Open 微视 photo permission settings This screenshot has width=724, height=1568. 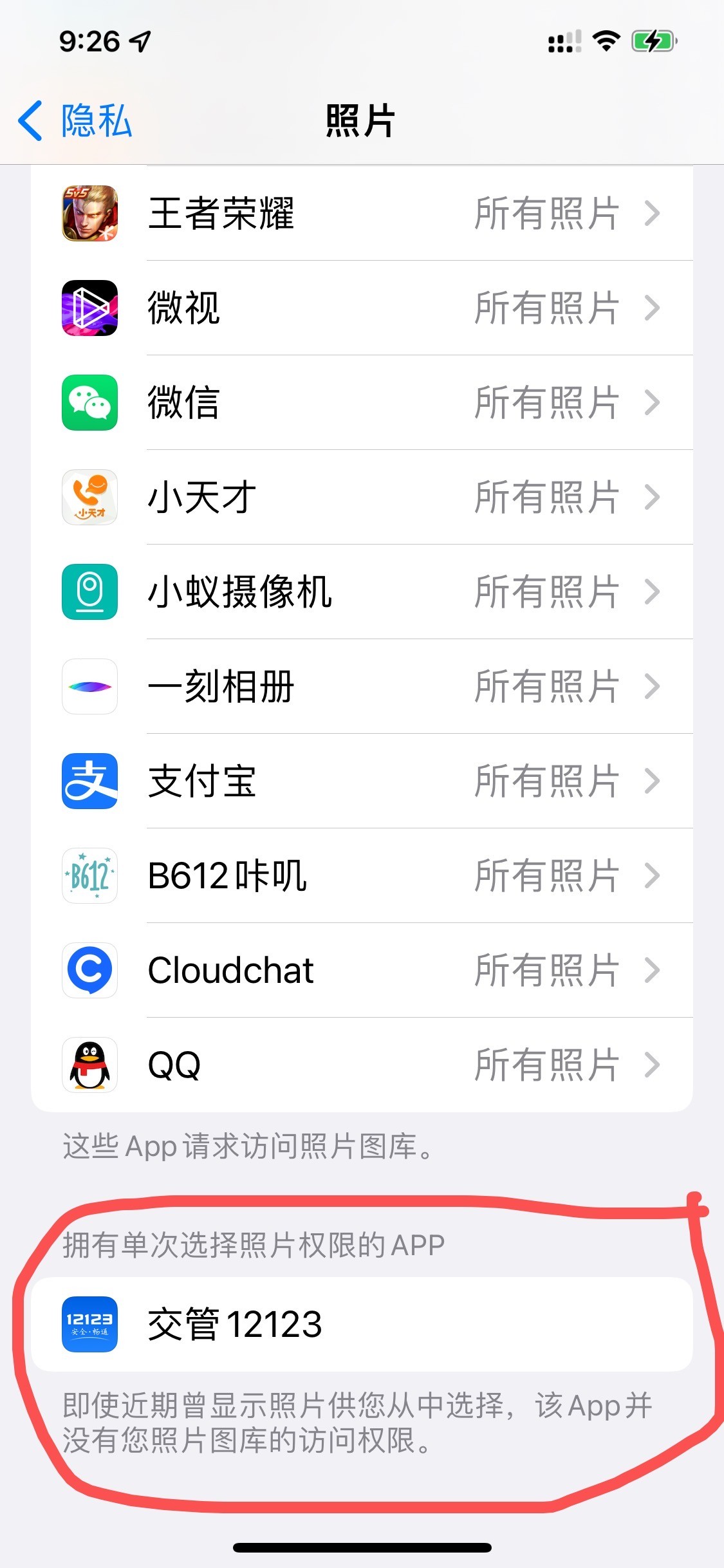point(362,308)
